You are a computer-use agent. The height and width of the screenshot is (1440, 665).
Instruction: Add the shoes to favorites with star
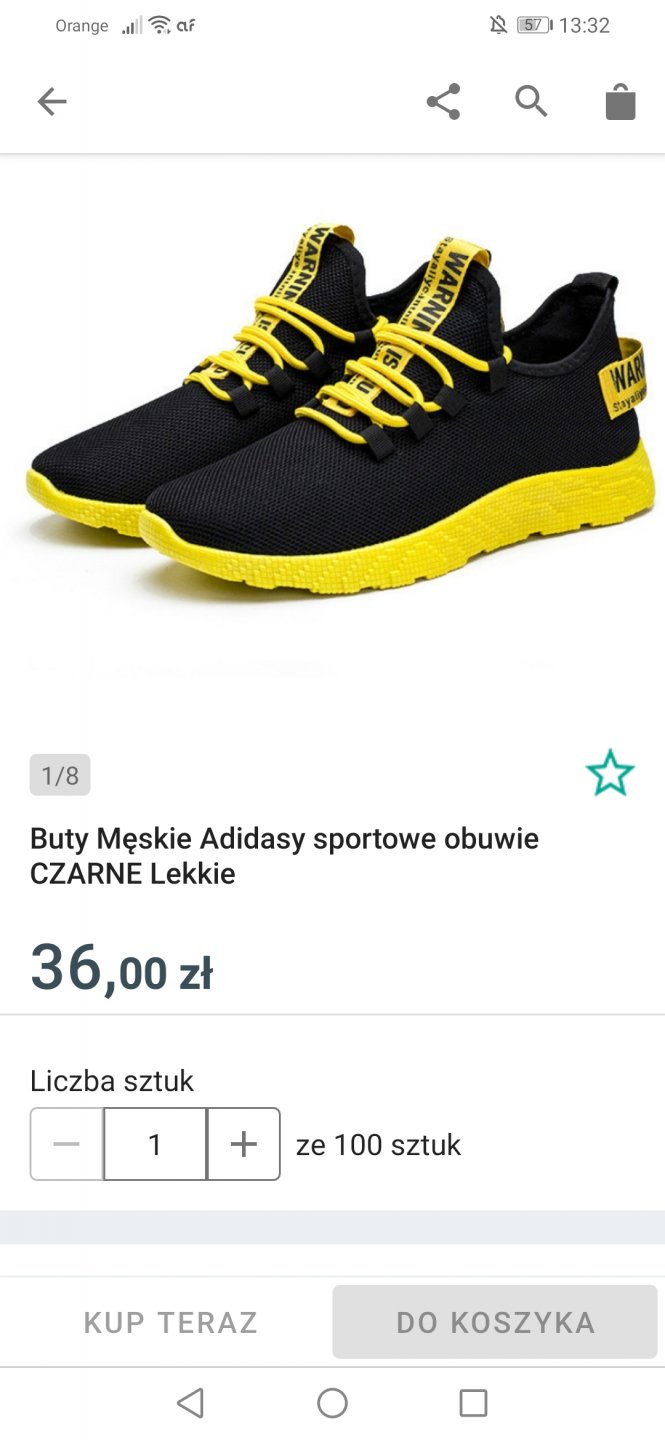[610, 774]
